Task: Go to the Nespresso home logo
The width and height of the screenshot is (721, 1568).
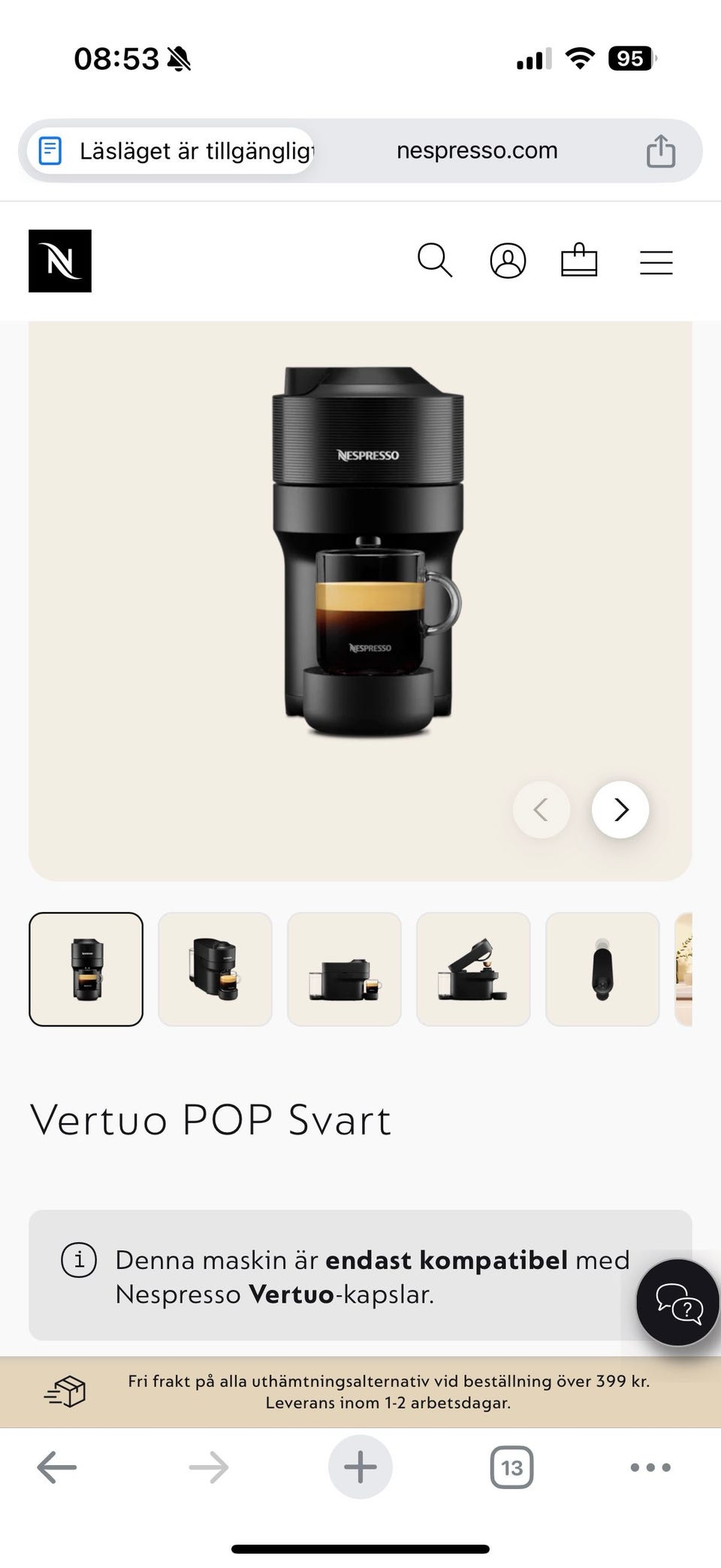Action: click(60, 261)
